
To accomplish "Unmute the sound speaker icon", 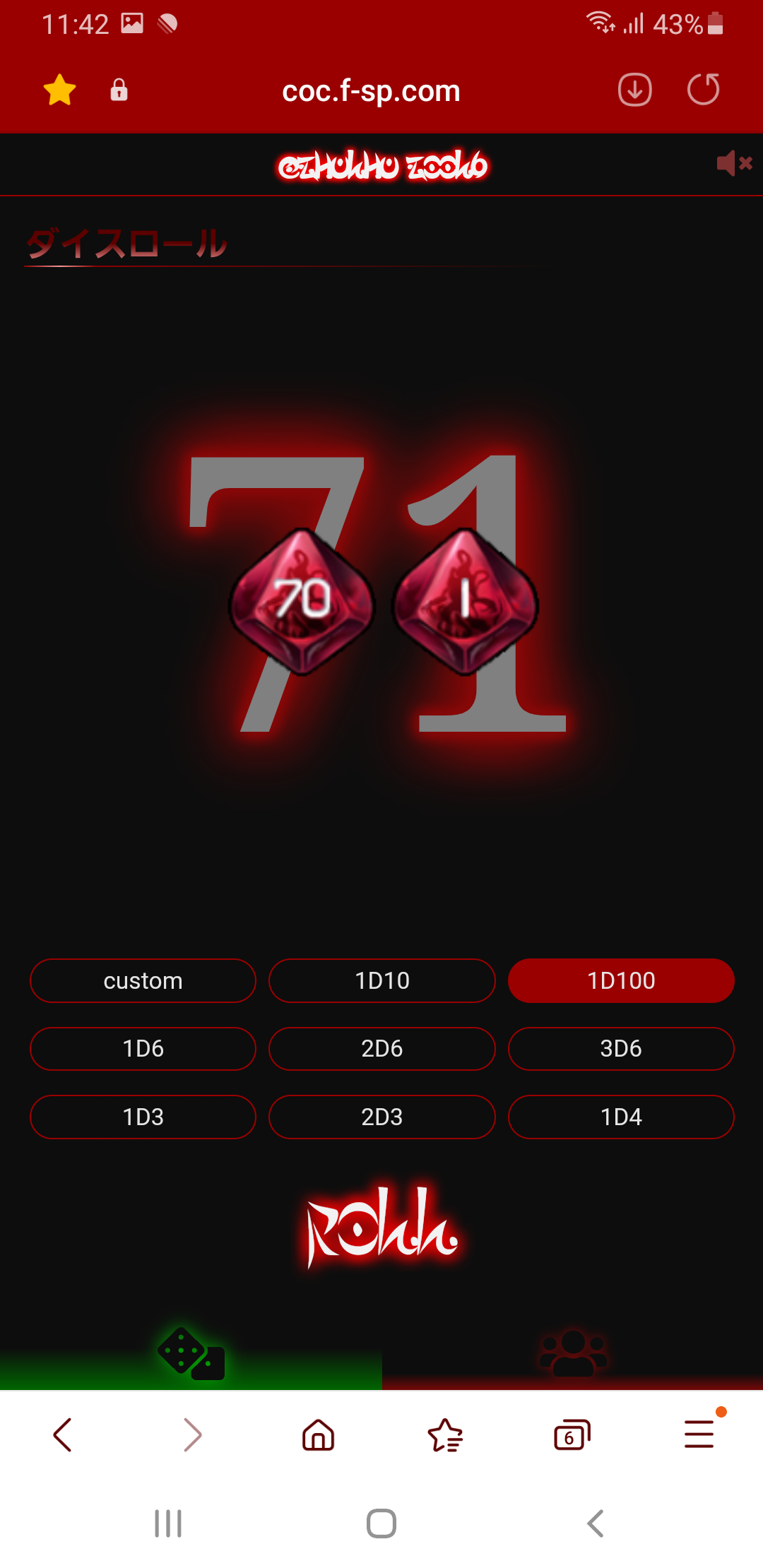I will [x=735, y=163].
